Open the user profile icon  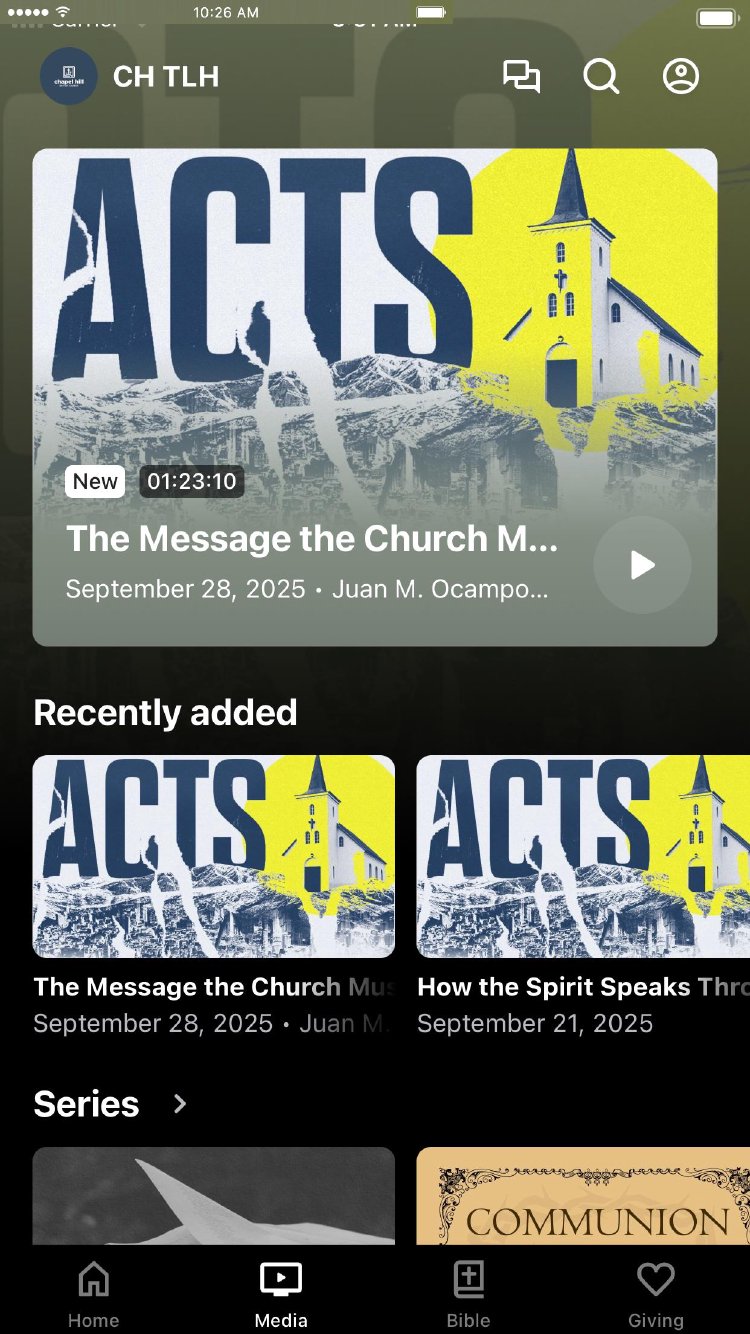(681, 77)
